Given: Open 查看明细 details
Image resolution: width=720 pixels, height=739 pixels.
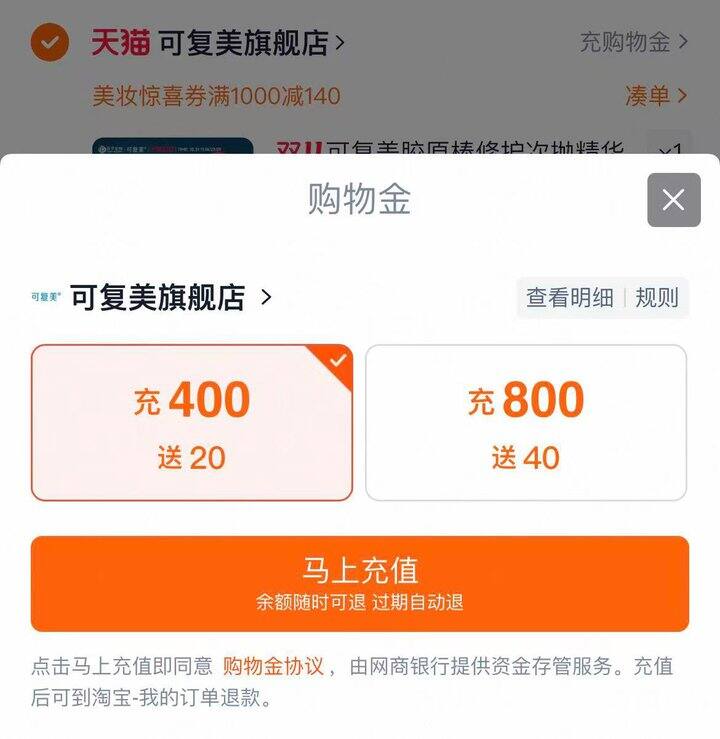Looking at the screenshot, I should (570, 298).
